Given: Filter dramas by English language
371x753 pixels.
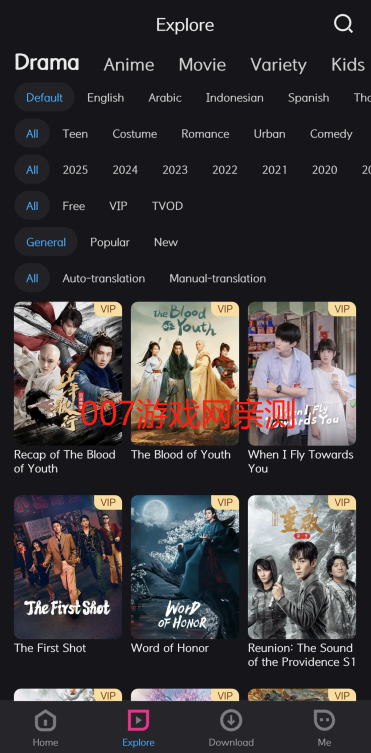Looking at the screenshot, I should [106, 97].
